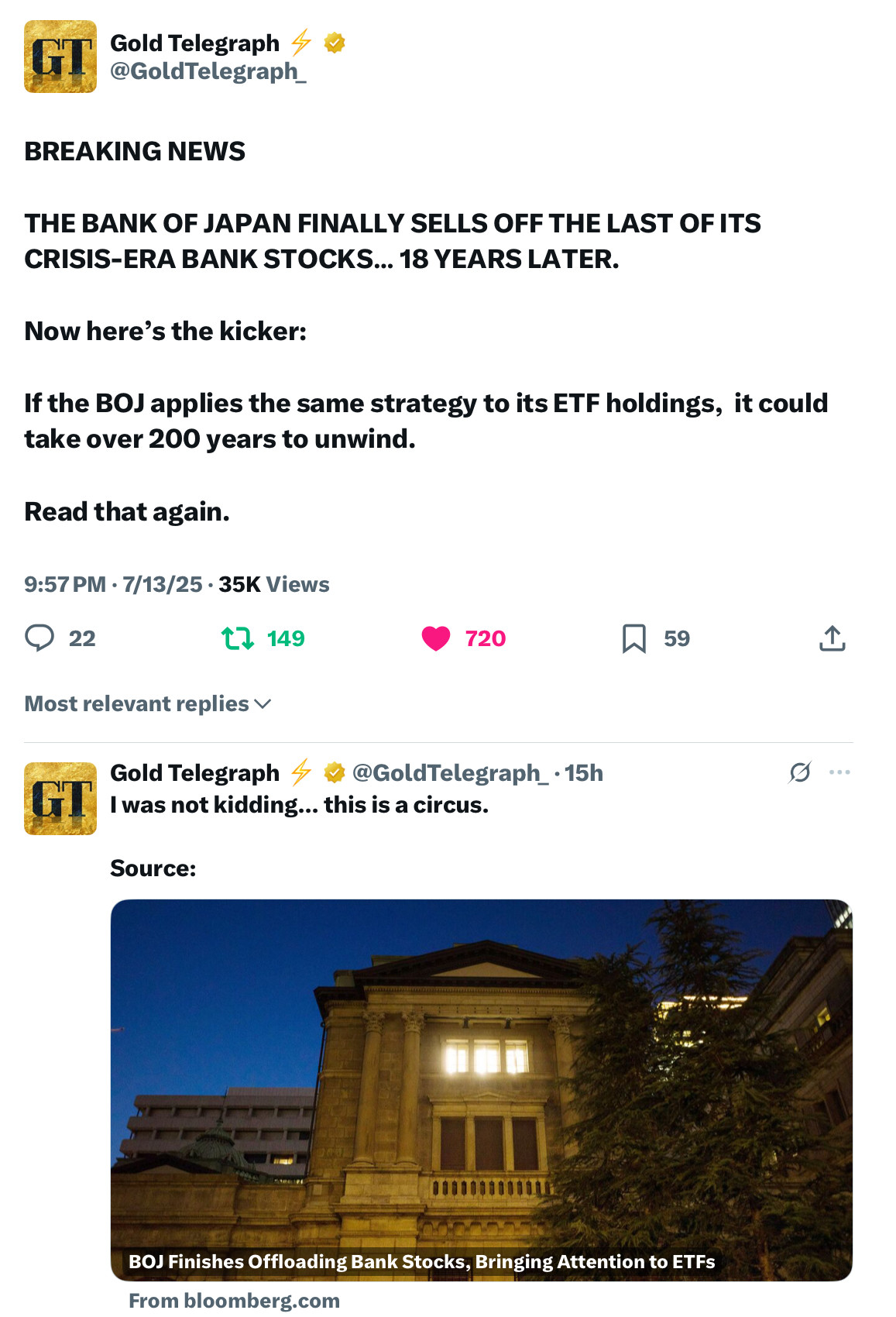Share the main tweet
Viewport: 896px width, 1317px height.
point(832,638)
